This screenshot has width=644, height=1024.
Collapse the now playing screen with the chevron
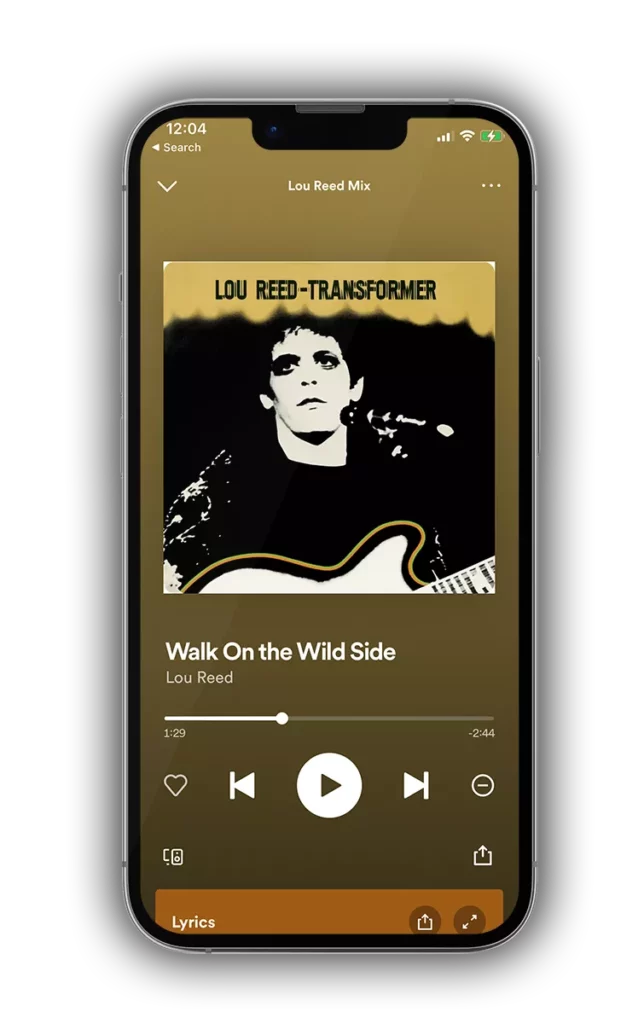167,186
